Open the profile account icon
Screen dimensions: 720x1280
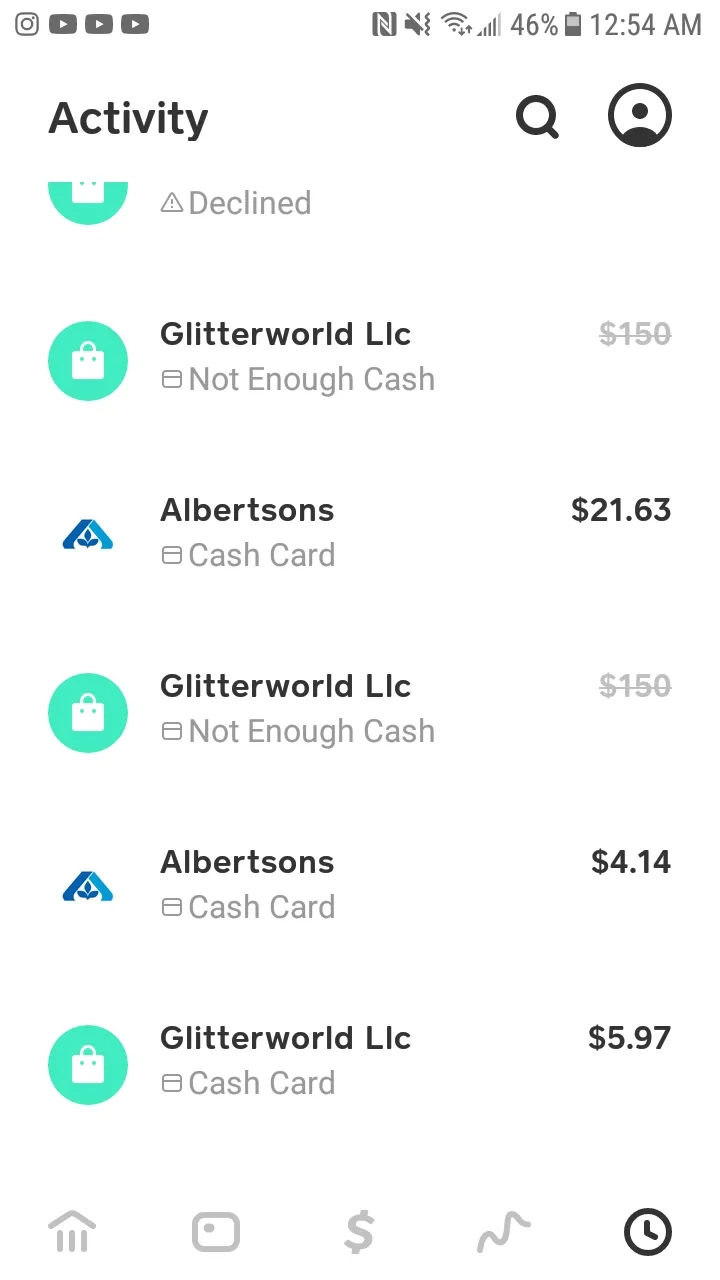640,115
